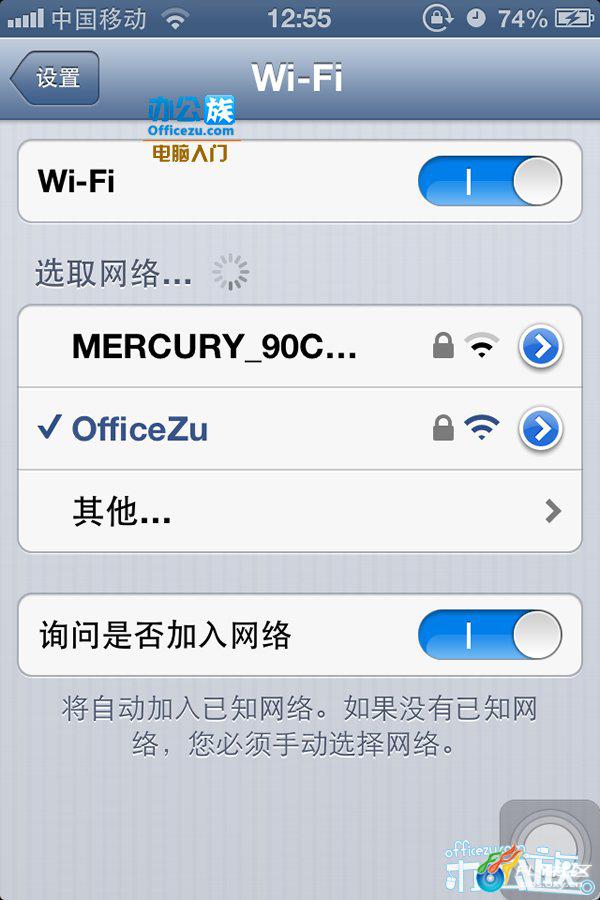This screenshot has height=900, width=600.
Task: Open details arrow for OfficeZu network
Action: click(541, 429)
